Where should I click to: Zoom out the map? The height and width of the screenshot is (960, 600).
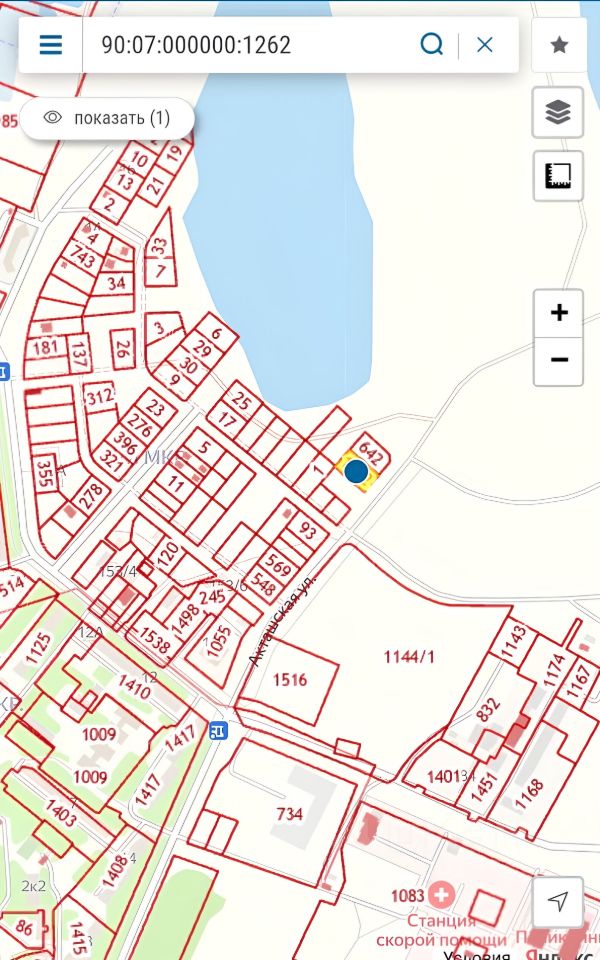[x=558, y=360]
